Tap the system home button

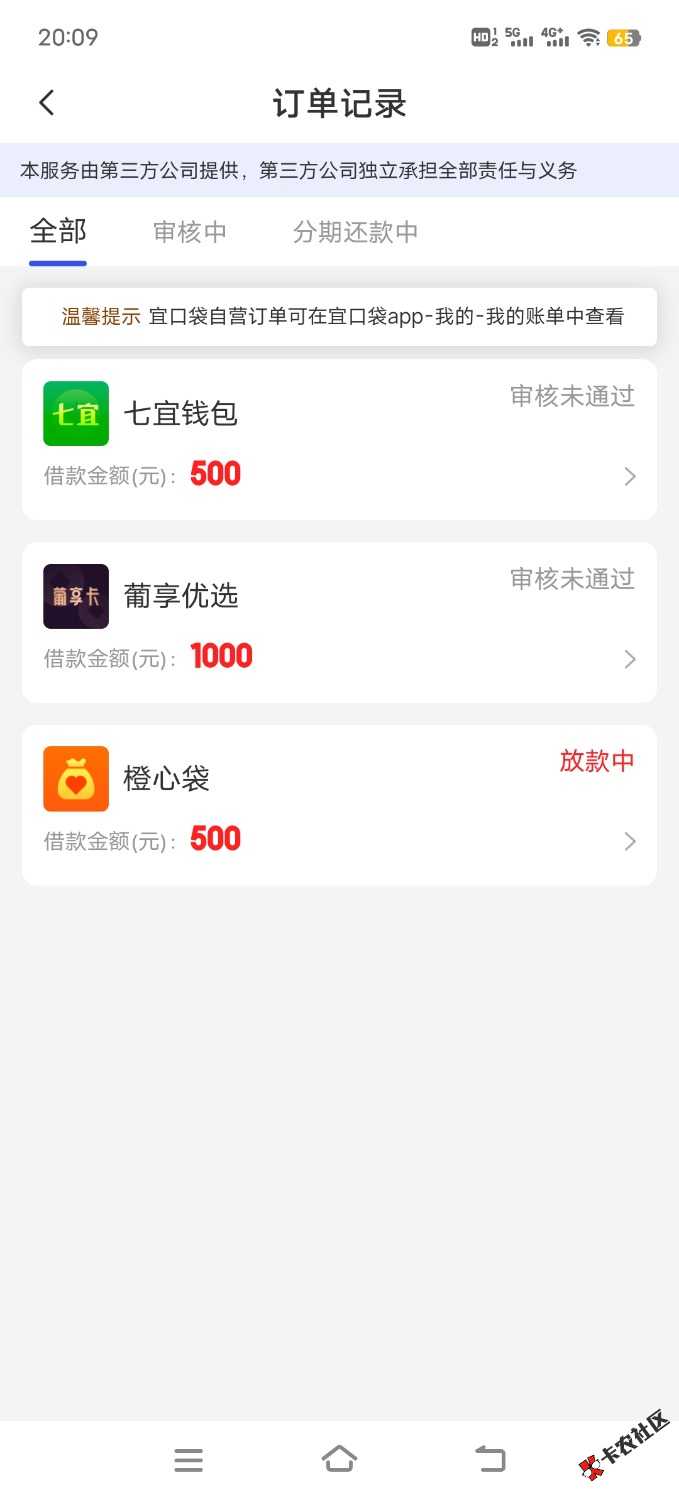339,1459
